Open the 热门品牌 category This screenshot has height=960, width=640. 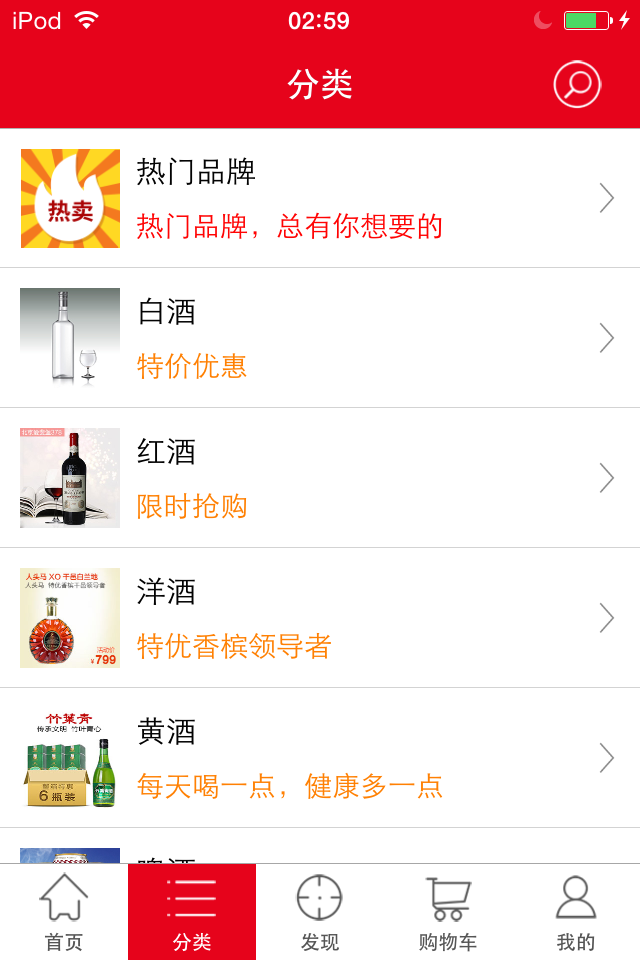tap(320, 198)
